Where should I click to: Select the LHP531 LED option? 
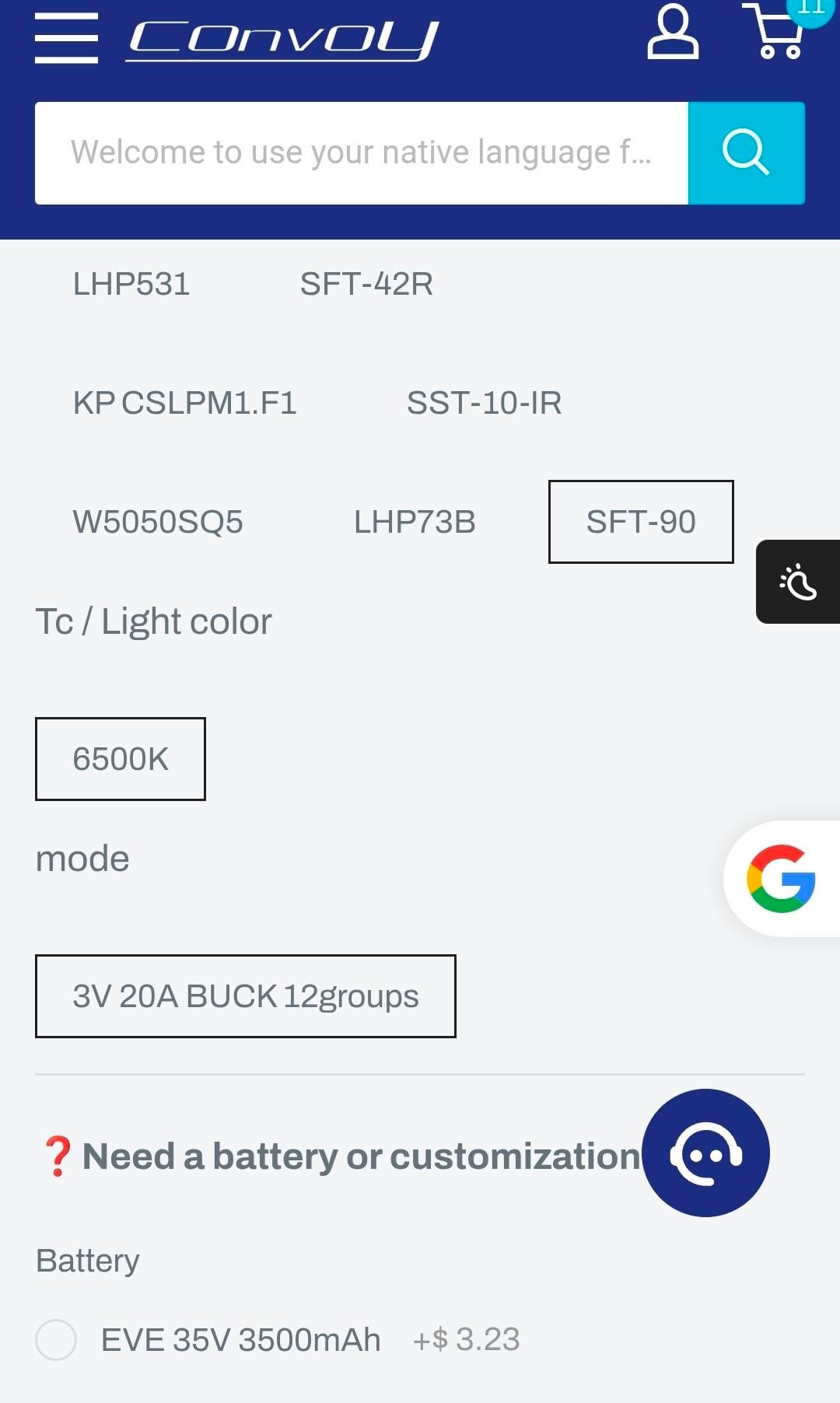point(131,284)
